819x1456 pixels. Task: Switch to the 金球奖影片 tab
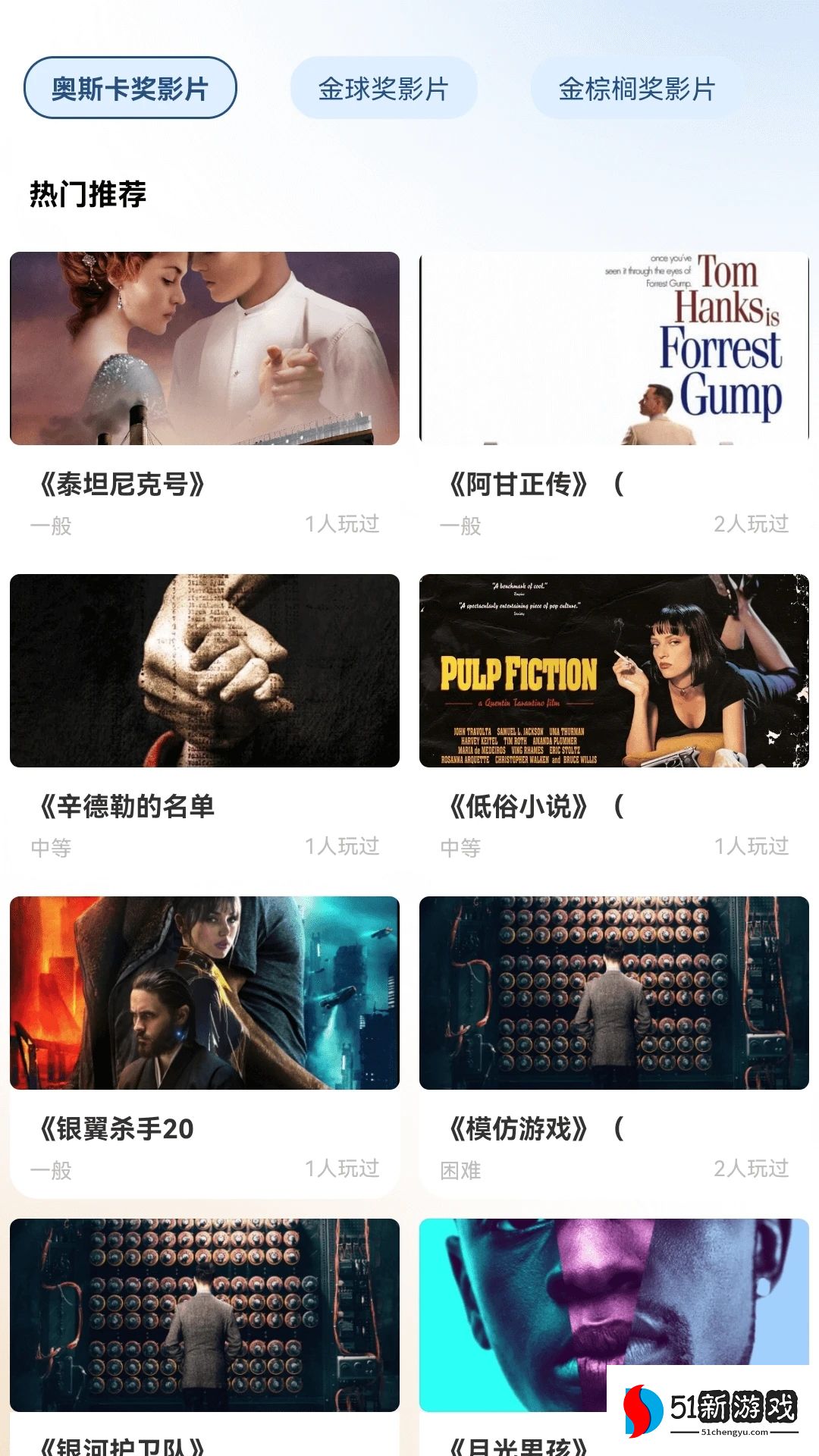(384, 88)
